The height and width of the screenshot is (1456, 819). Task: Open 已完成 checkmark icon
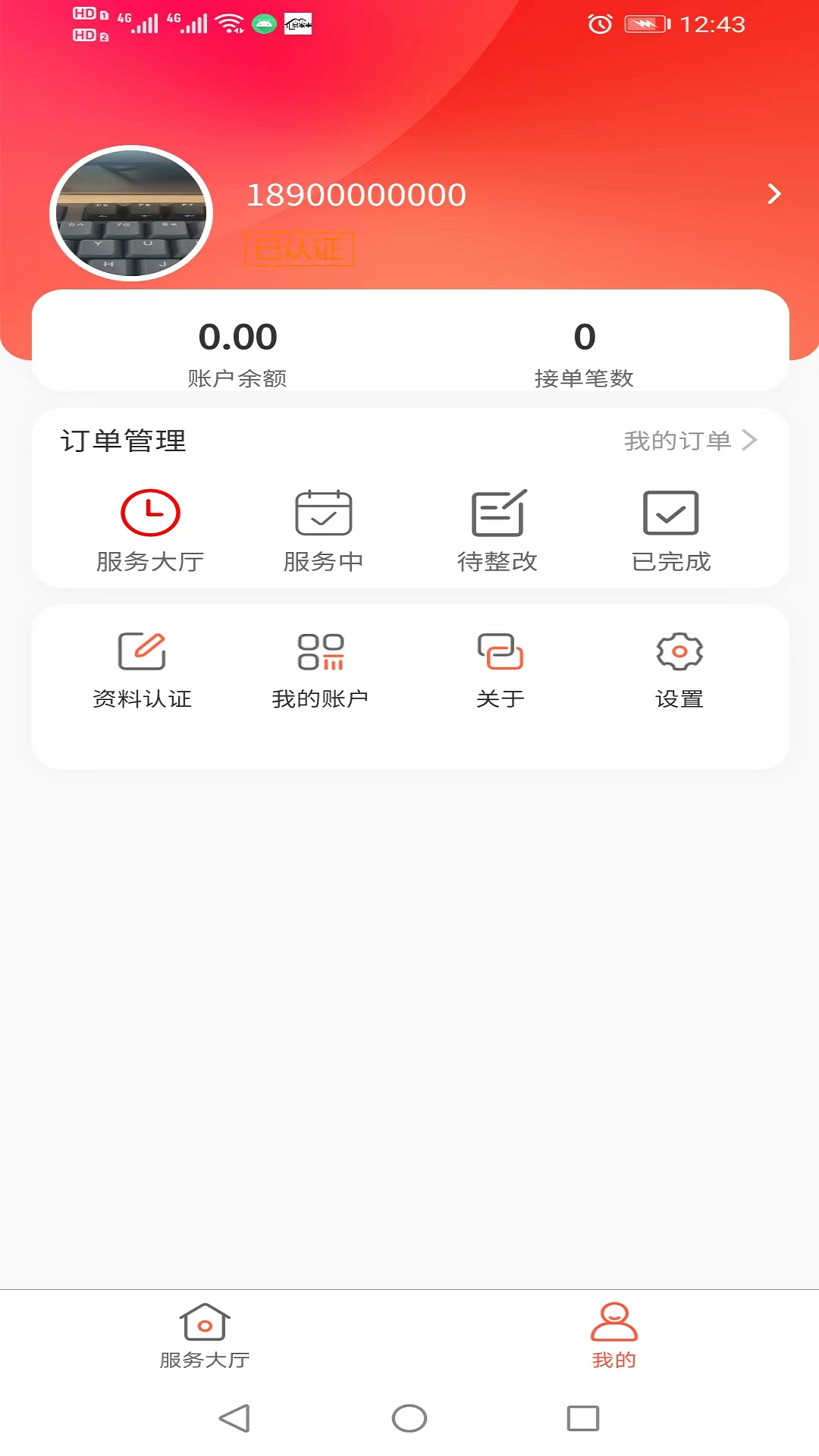670,527
